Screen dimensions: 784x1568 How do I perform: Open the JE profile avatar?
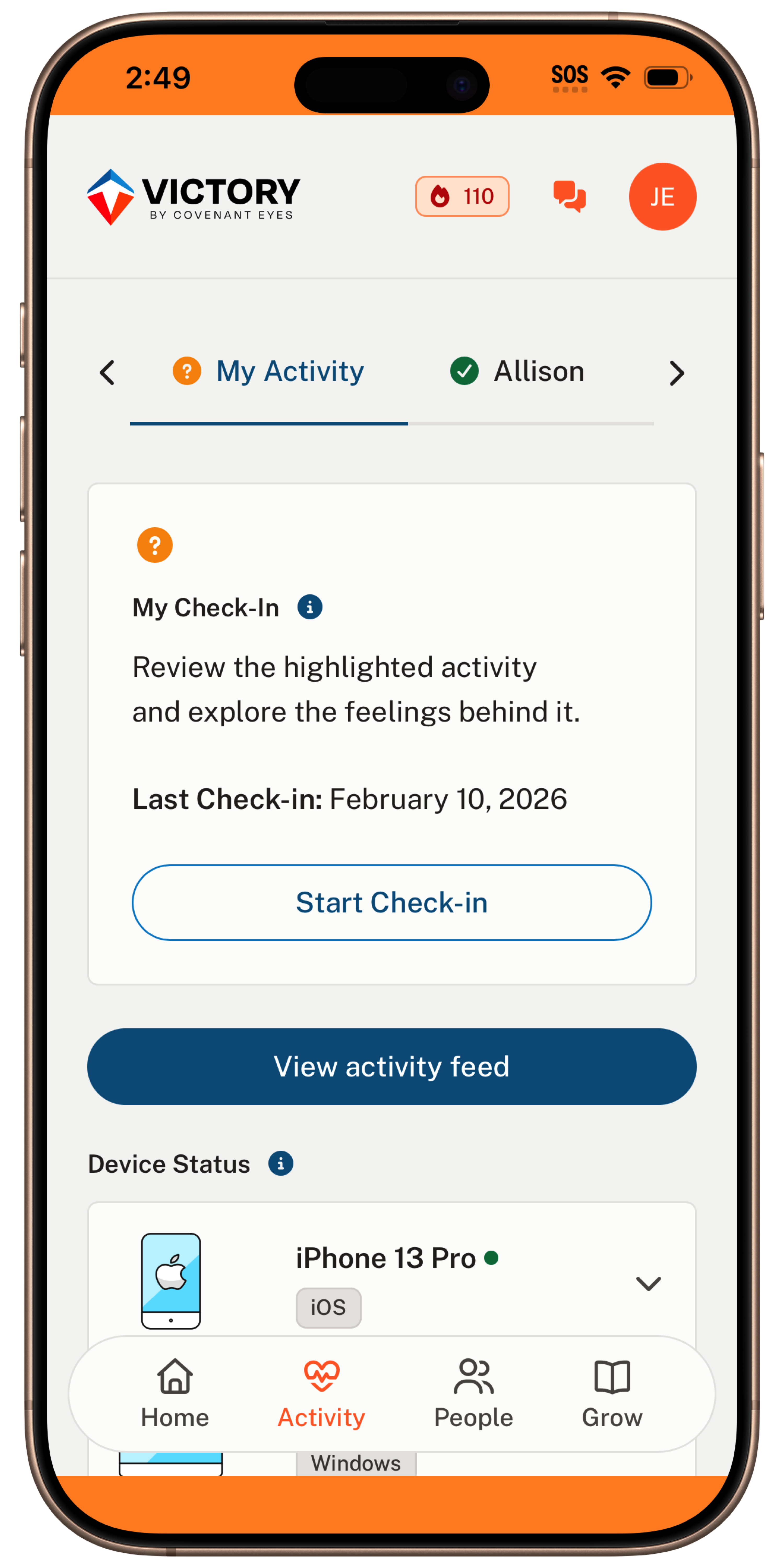coord(662,197)
